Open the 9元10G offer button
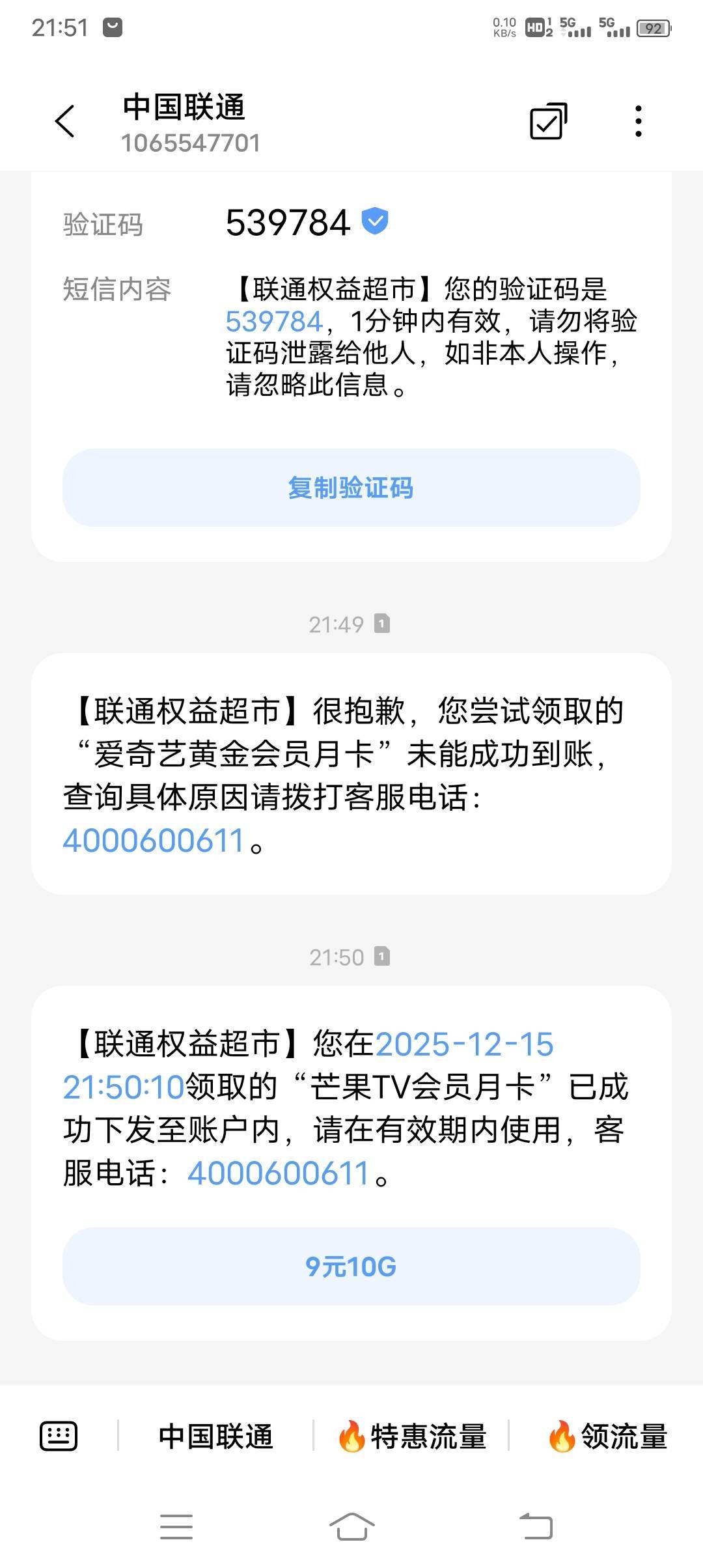 (x=351, y=1267)
